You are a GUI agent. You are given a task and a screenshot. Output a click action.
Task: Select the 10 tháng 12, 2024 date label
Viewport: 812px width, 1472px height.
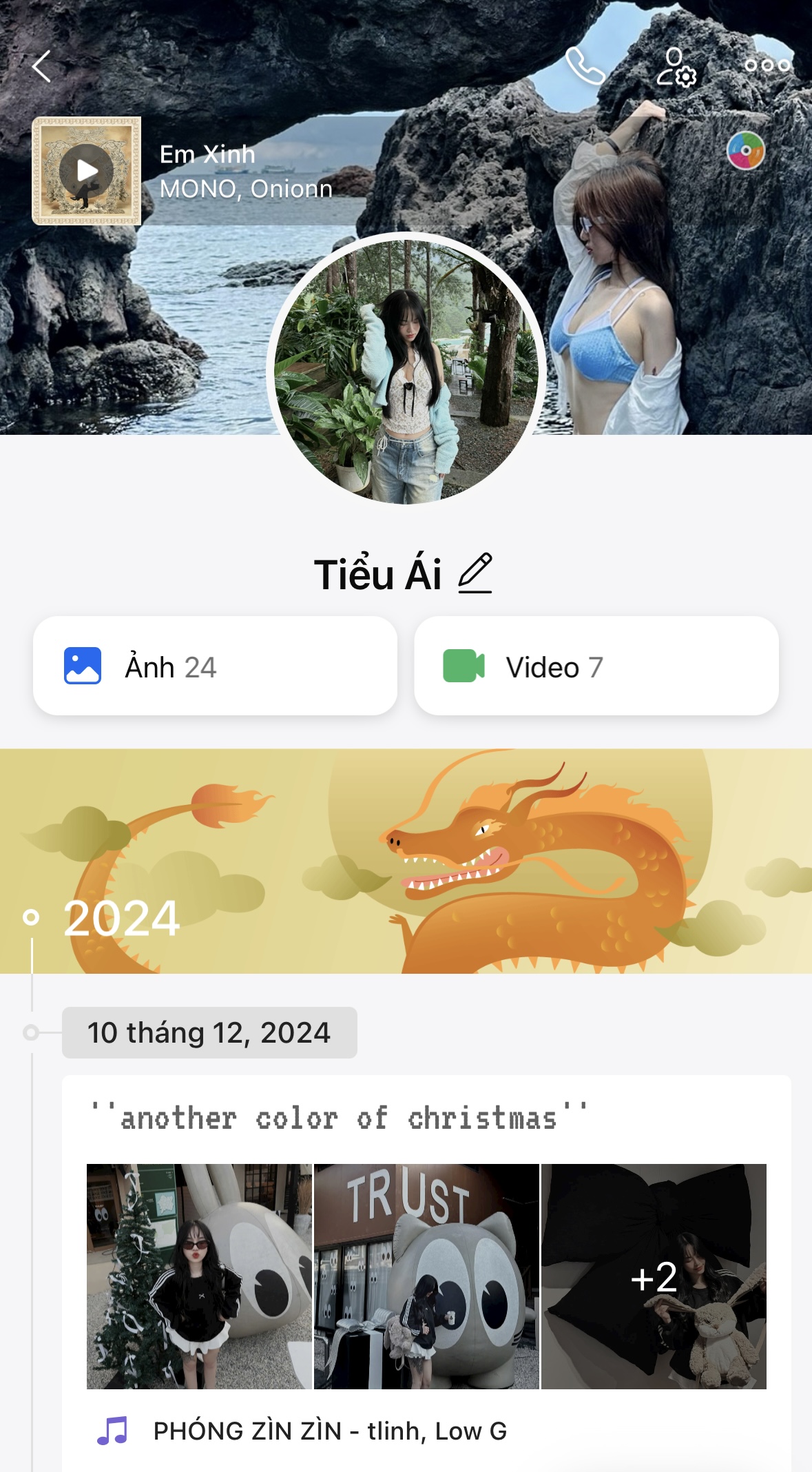209,1032
